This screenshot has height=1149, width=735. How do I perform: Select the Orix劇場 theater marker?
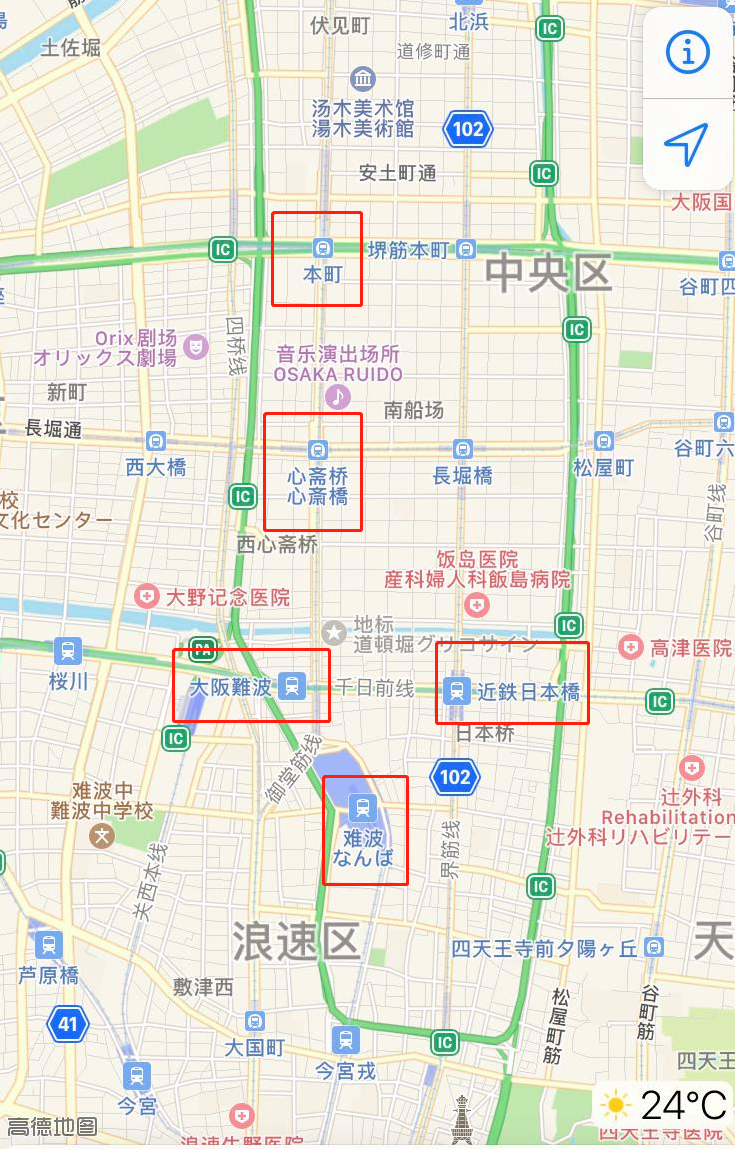(196, 347)
